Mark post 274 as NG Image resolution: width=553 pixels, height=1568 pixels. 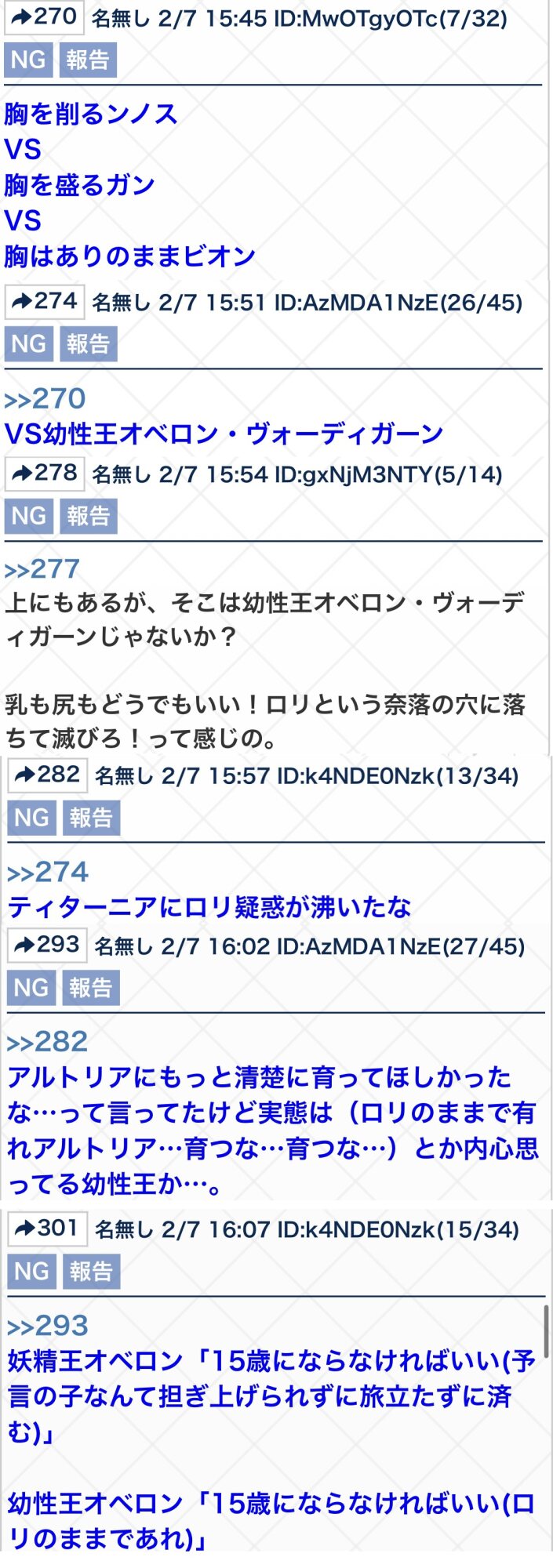point(28,344)
